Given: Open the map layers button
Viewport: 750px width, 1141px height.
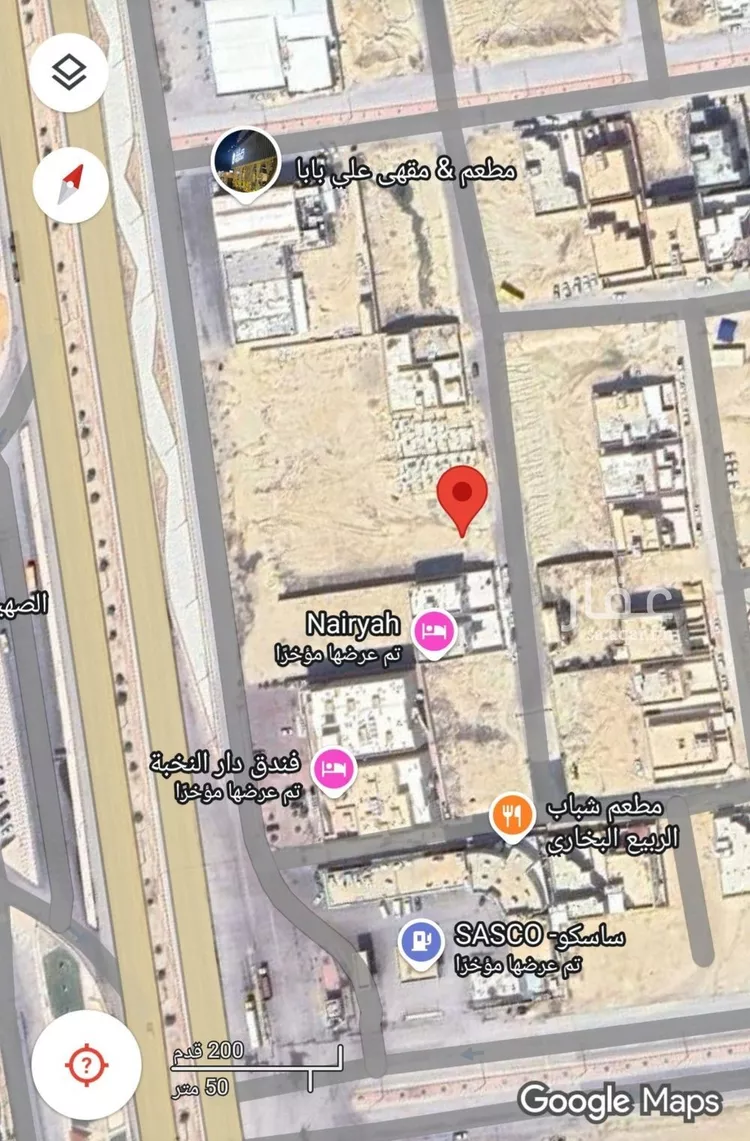Looking at the screenshot, I should click(69, 73).
